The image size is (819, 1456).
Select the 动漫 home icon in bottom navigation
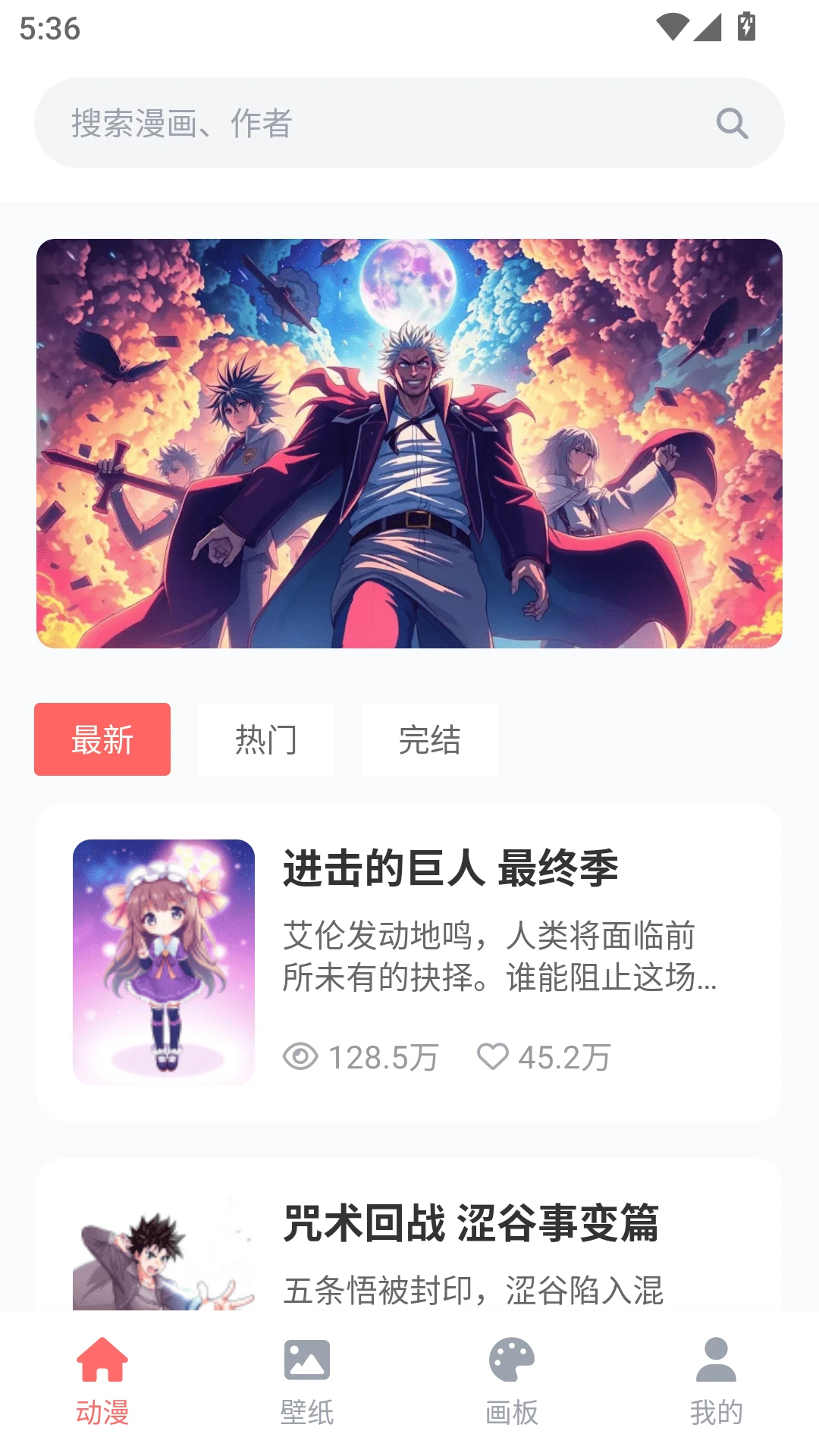(x=102, y=1362)
